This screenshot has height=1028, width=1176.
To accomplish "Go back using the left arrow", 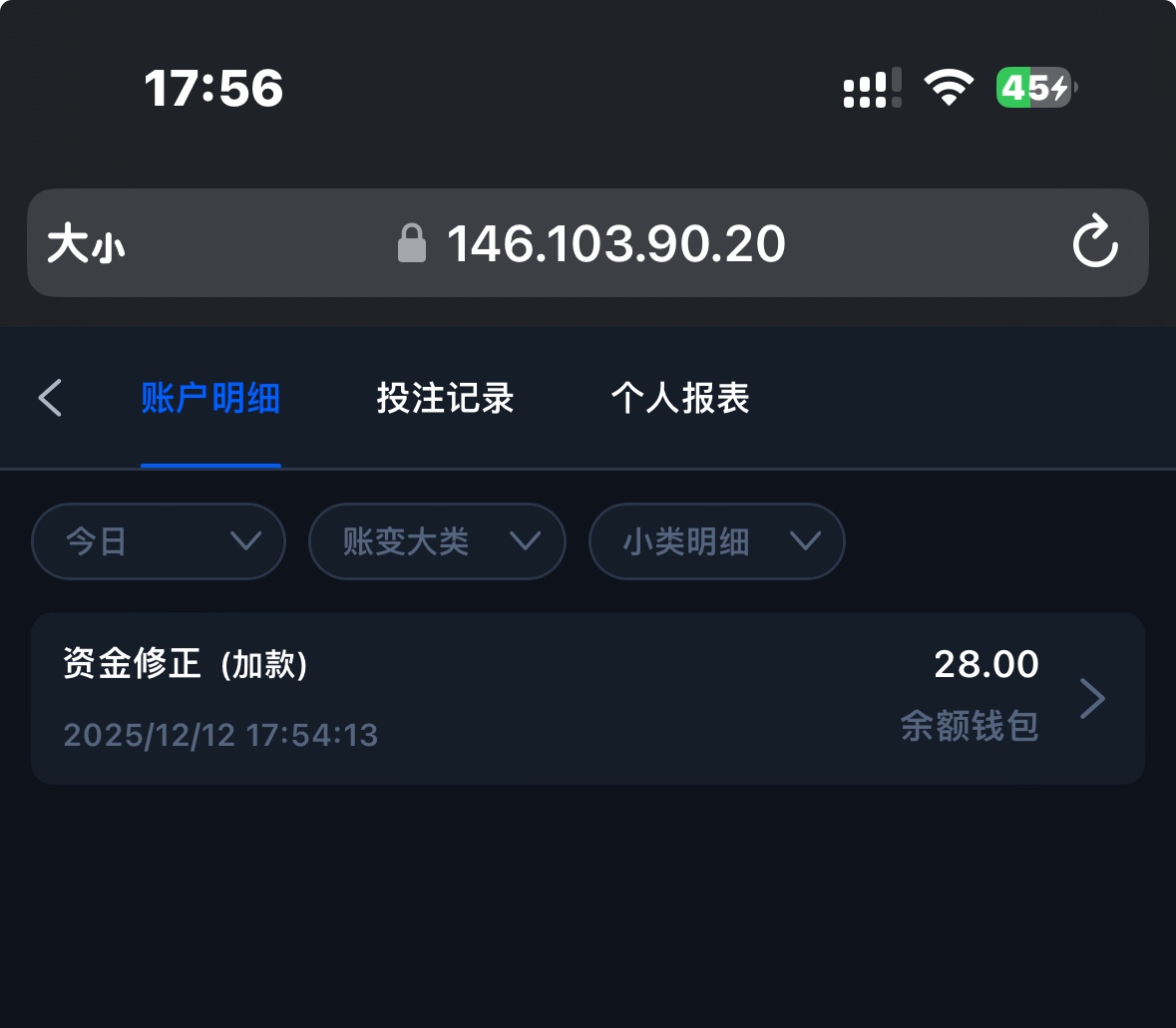I will coord(50,398).
